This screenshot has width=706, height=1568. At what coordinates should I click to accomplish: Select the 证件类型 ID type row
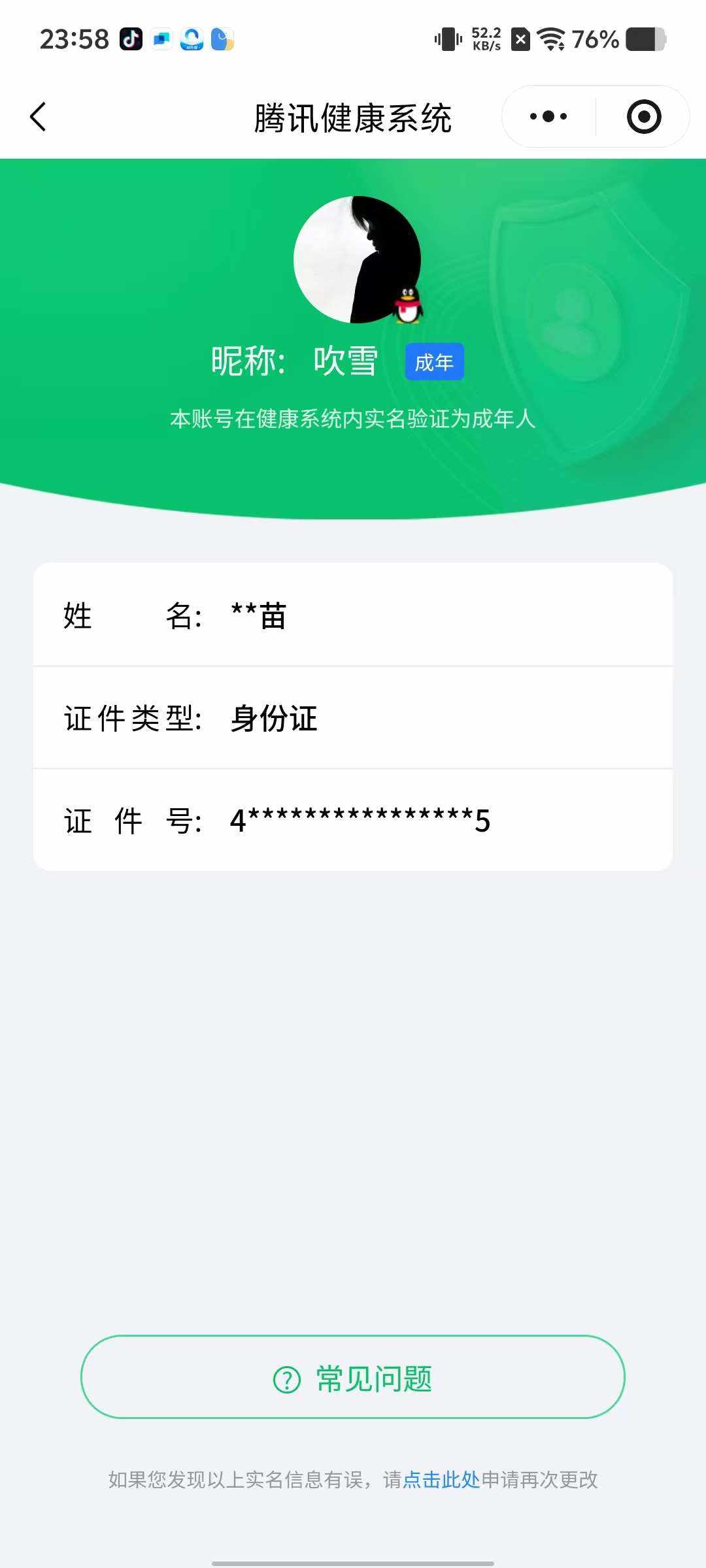pos(353,719)
